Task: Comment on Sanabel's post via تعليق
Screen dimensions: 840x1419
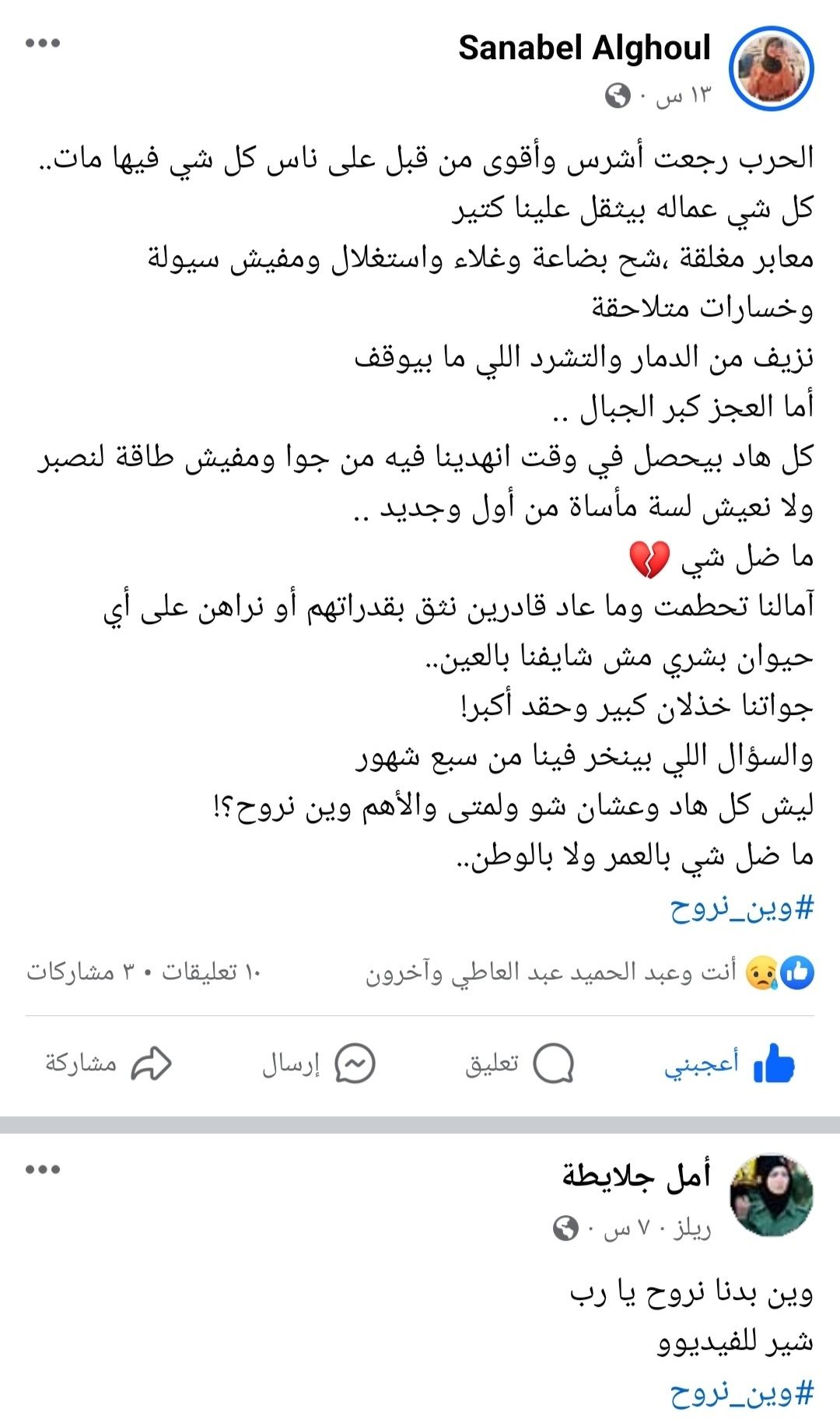Action: [520, 1063]
